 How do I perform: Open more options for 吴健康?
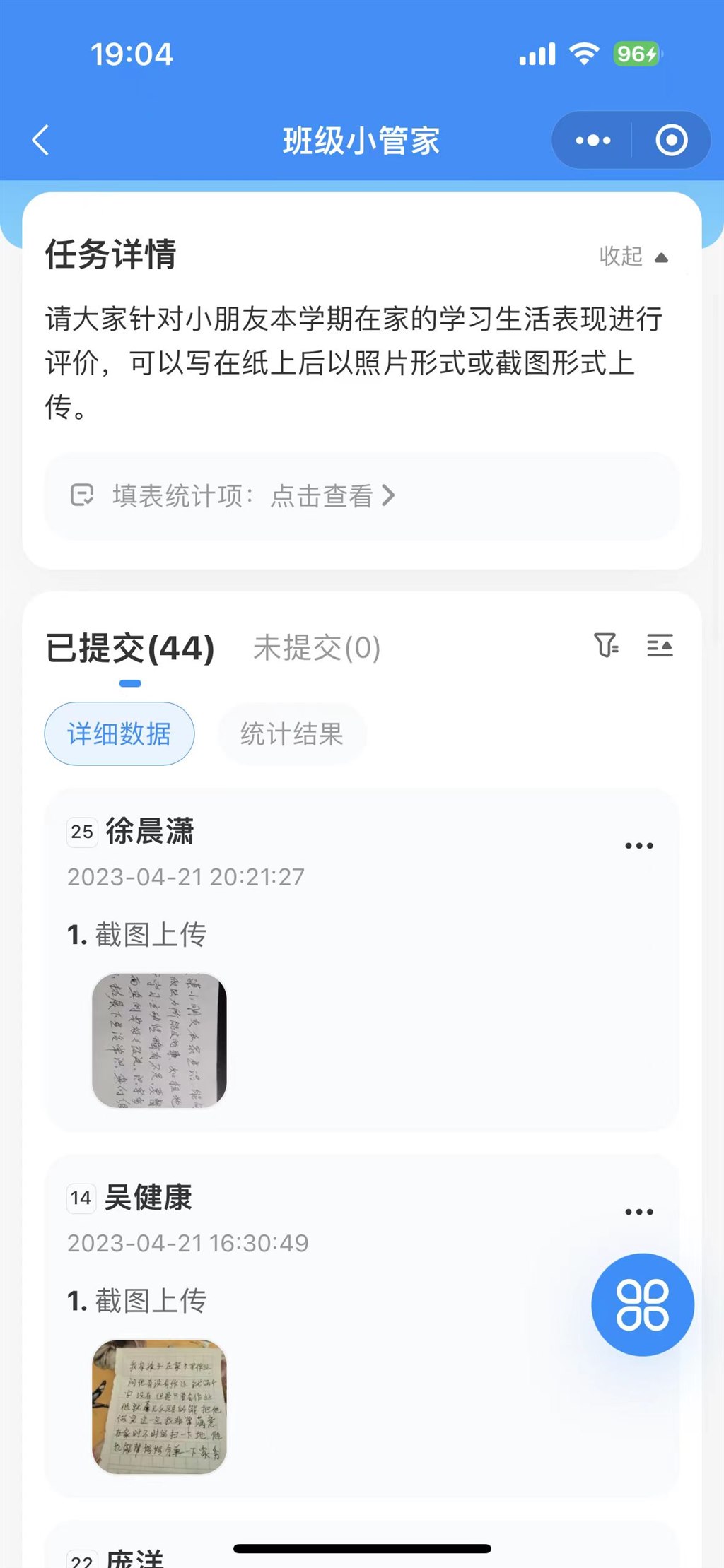point(639,1212)
